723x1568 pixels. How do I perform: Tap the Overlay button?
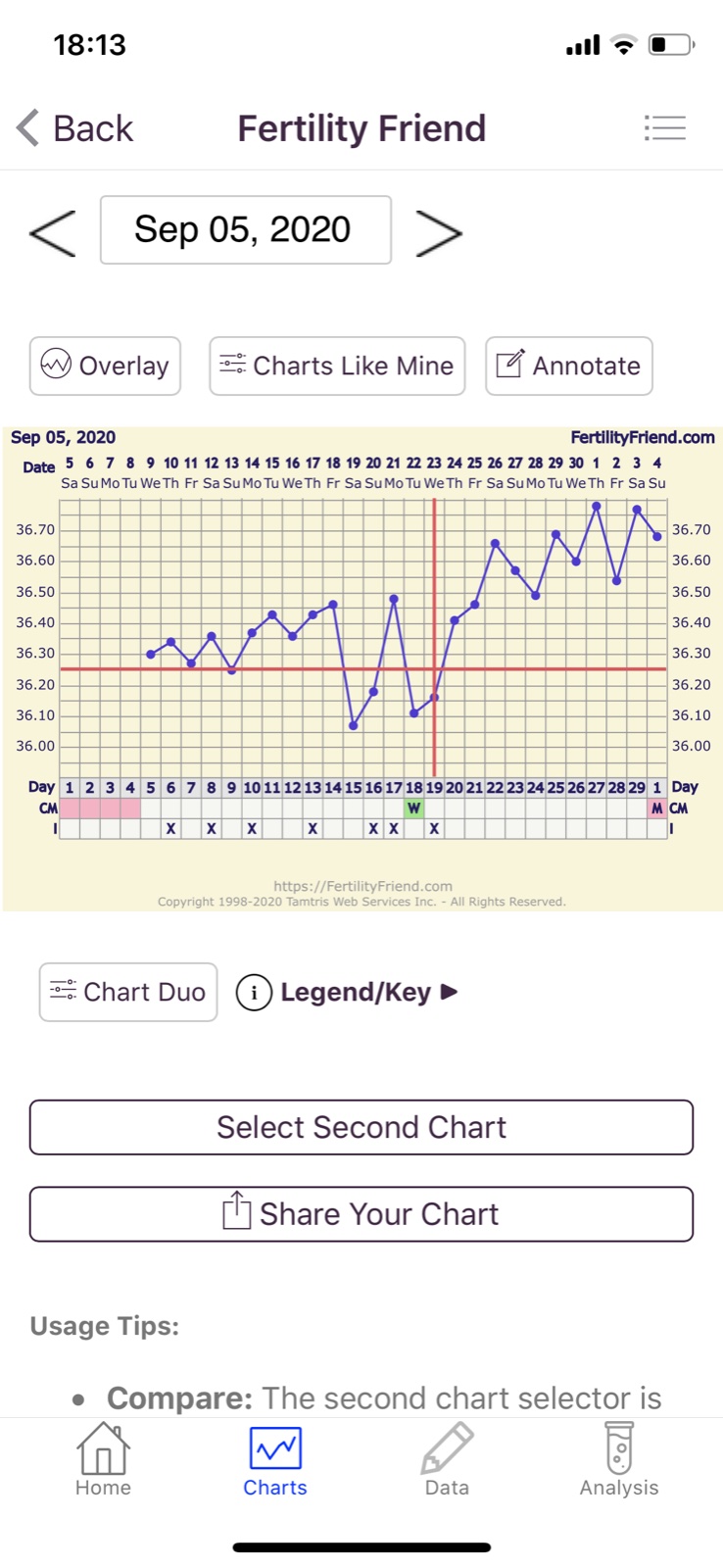[x=105, y=366]
